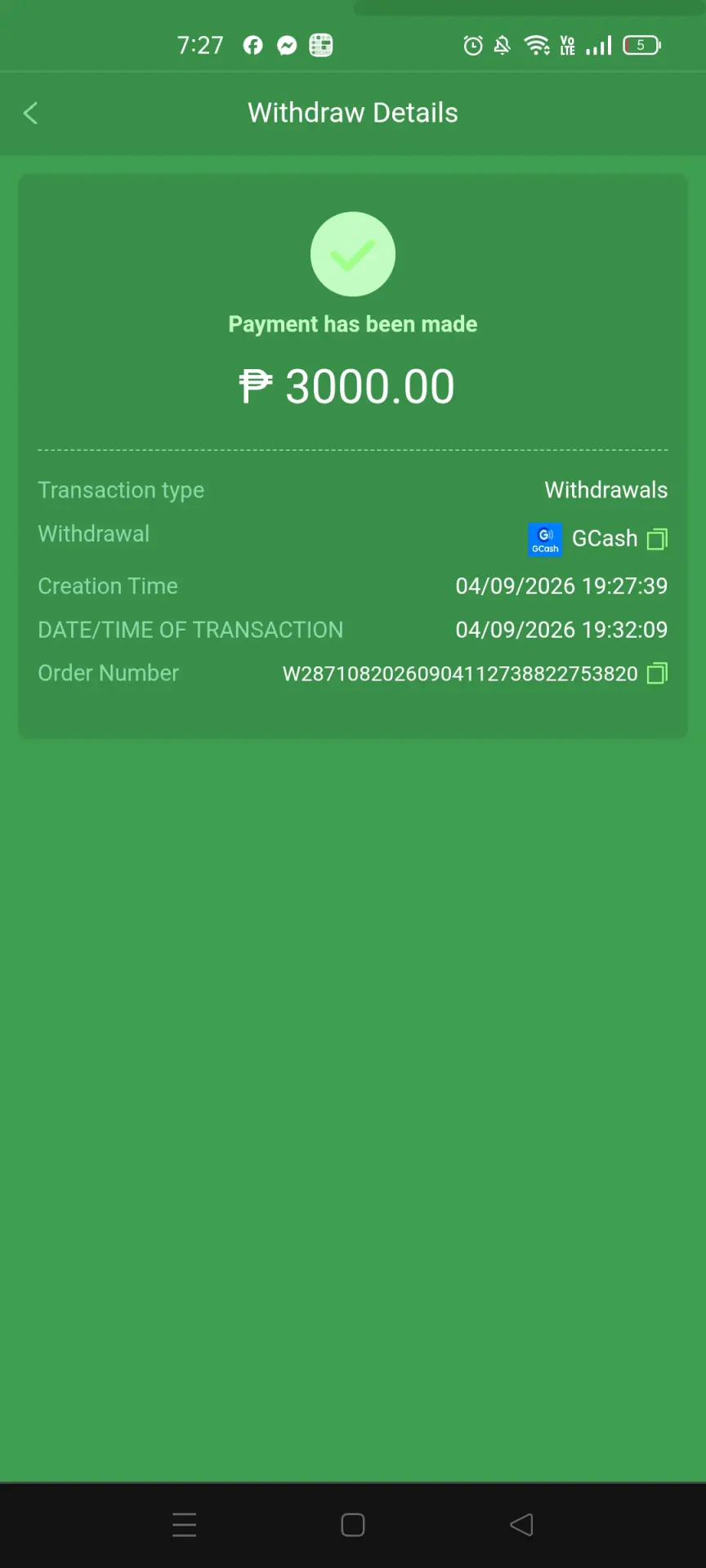
Task: Go back from Withdraw Details
Action: [x=31, y=113]
